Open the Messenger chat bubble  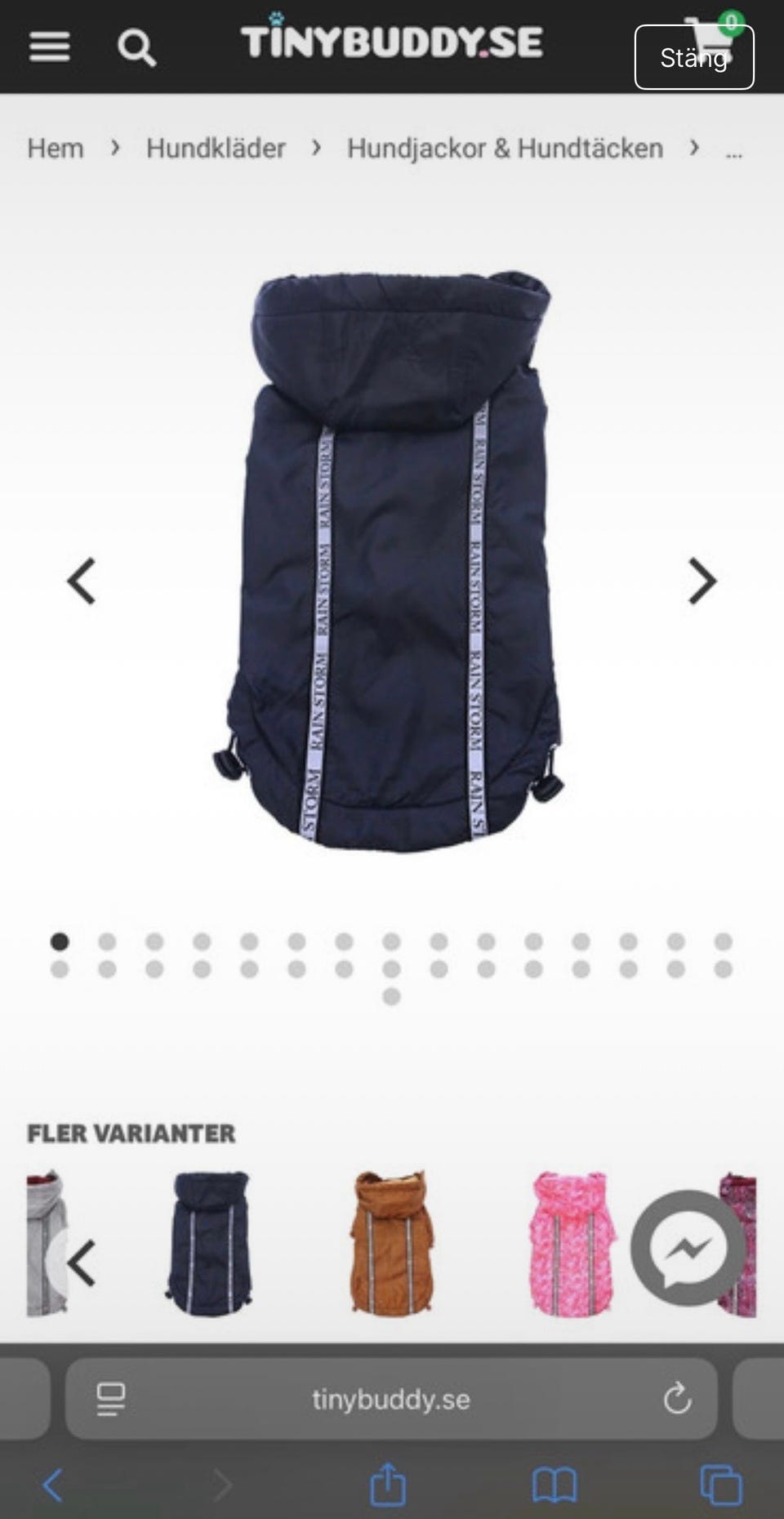pos(688,1248)
